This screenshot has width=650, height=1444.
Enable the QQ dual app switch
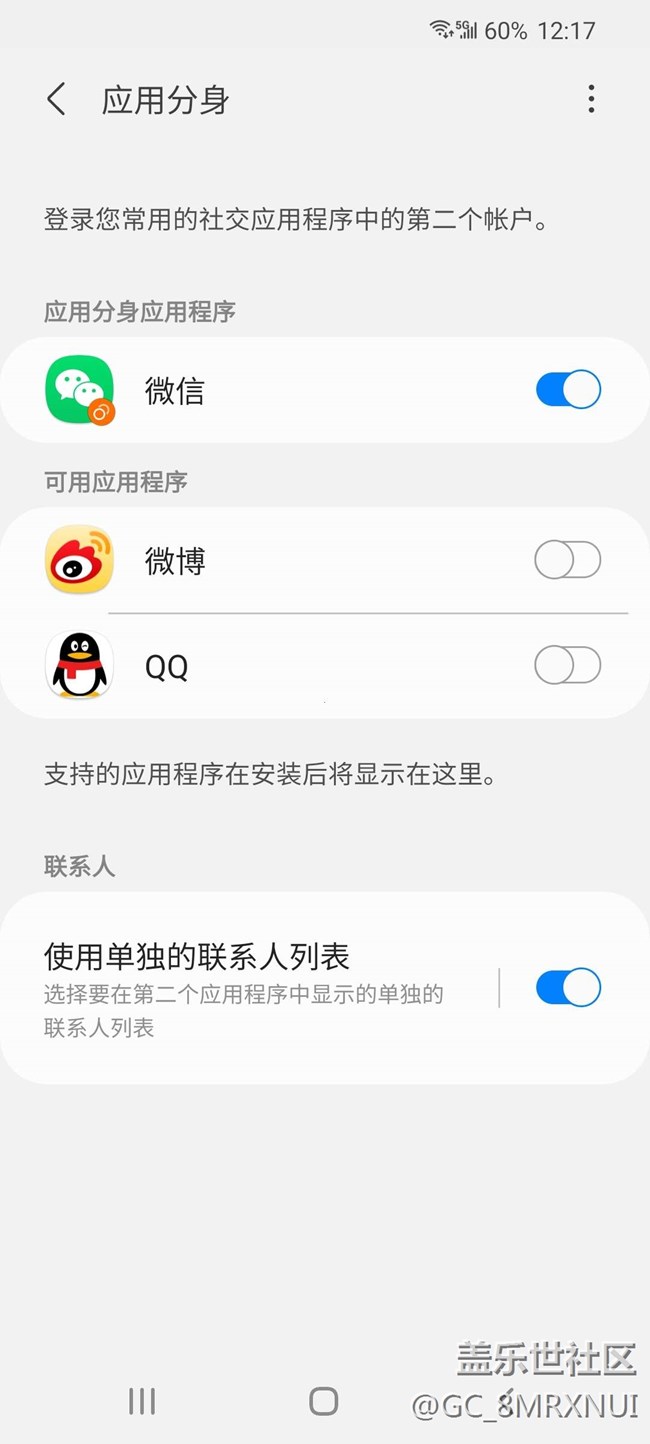coord(568,665)
